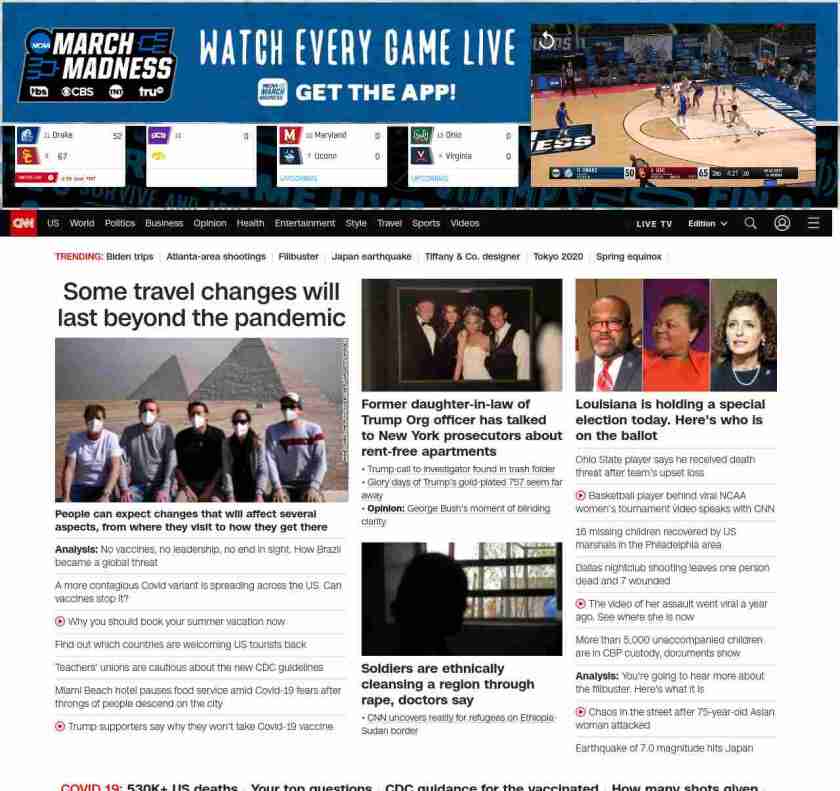The image size is (840, 791).
Task: Visit the Travel section
Action: point(389,223)
